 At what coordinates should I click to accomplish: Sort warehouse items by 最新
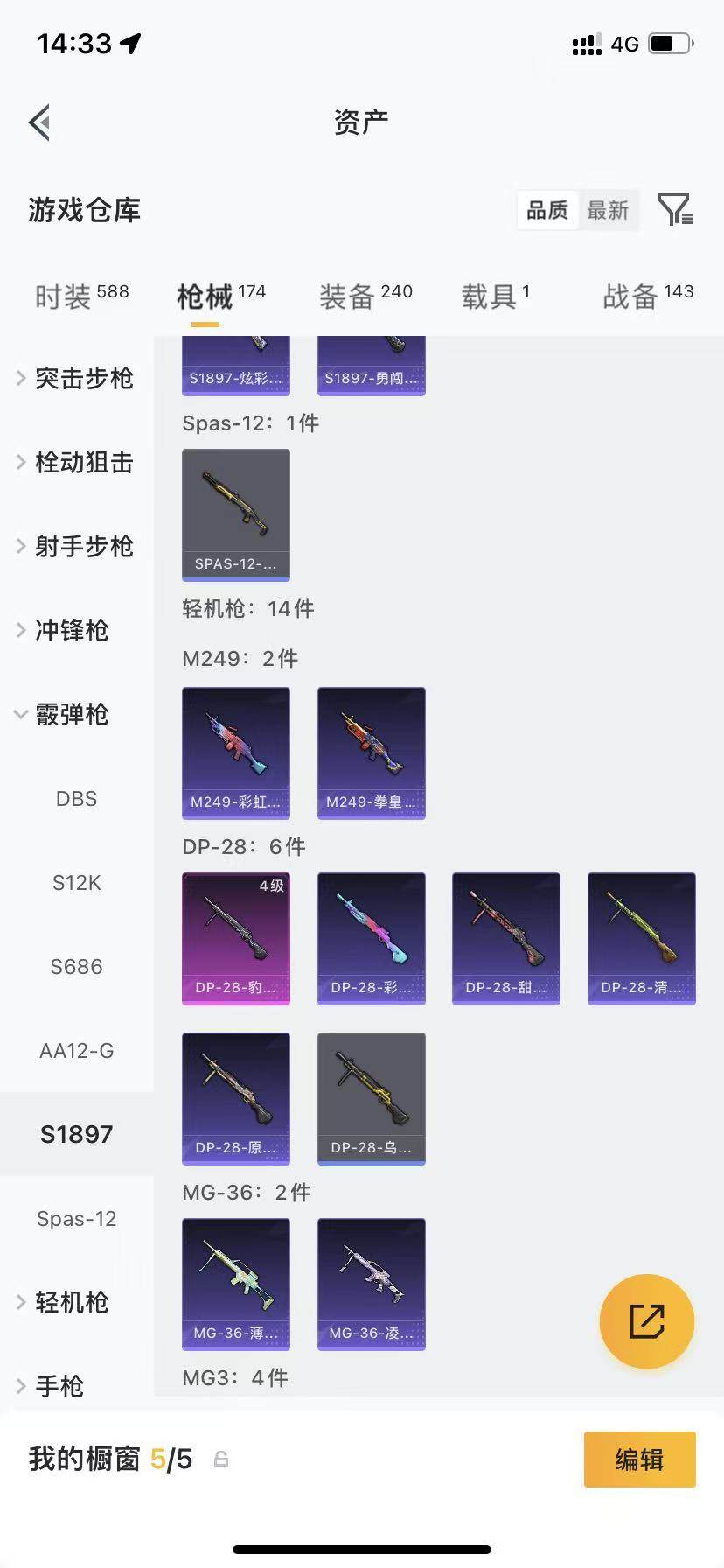tap(608, 210)
